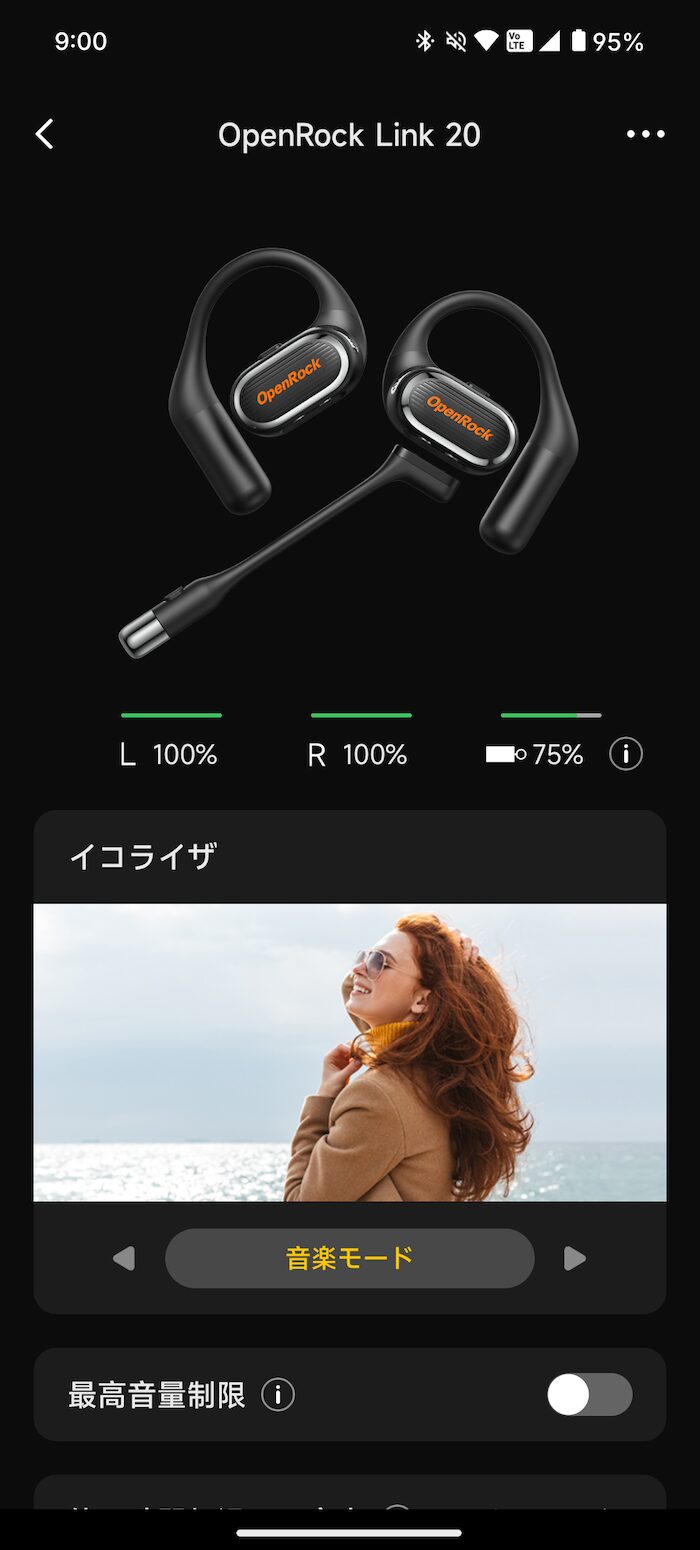Open the three-dot overflow menu

click(645, 134)
